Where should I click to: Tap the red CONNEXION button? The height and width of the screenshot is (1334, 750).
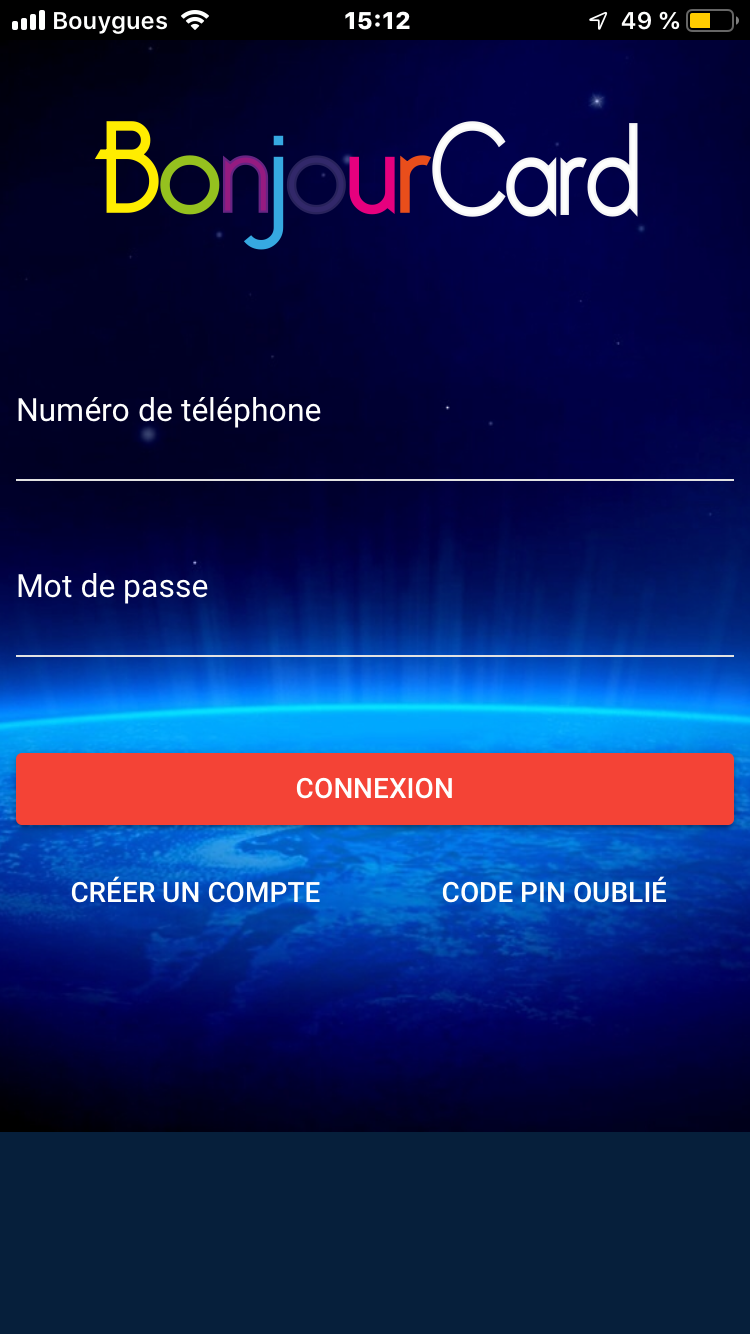374,789
